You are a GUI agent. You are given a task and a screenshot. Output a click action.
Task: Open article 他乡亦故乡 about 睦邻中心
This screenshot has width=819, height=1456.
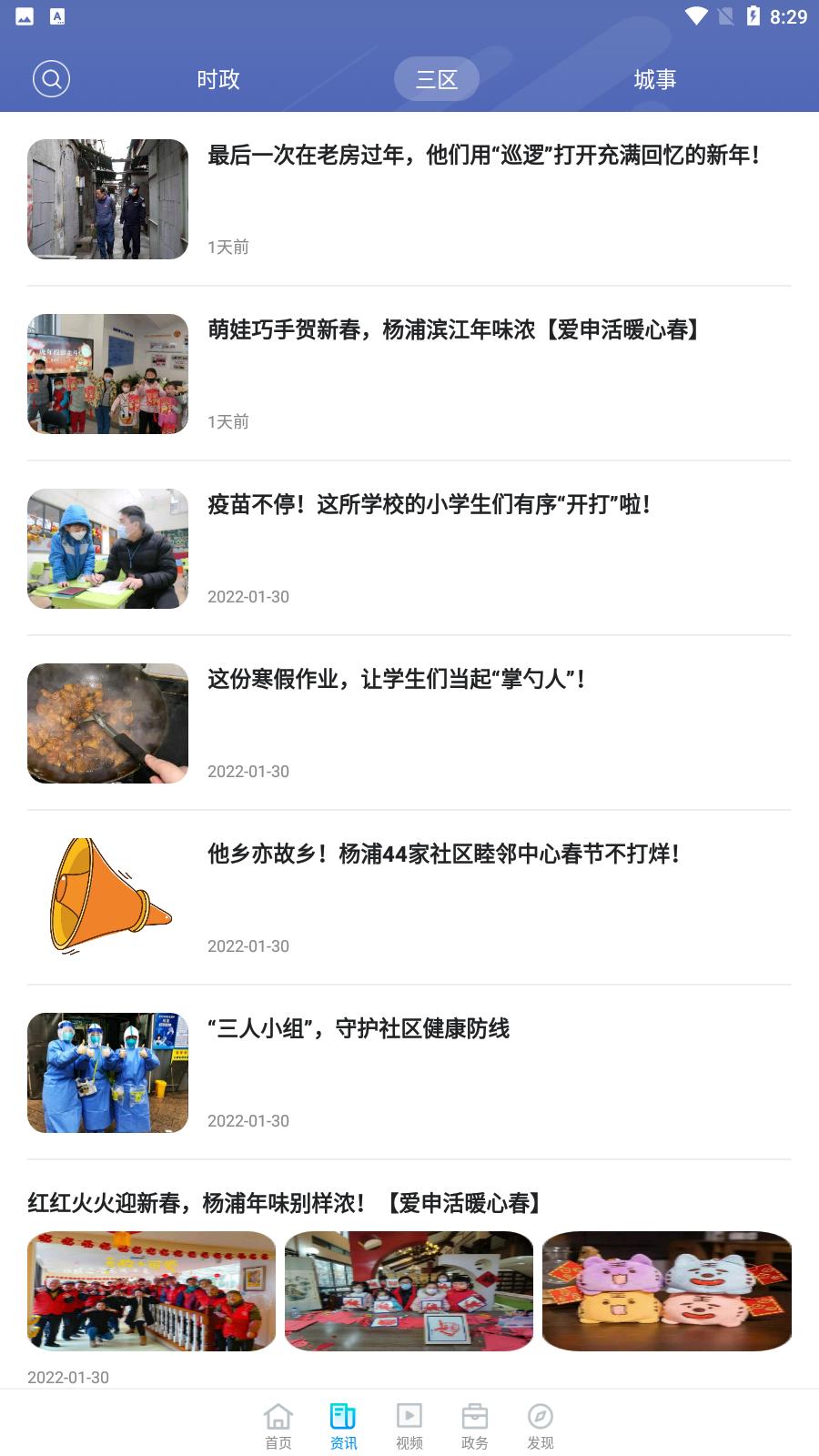pyautogui.click(x=444, y=854)
